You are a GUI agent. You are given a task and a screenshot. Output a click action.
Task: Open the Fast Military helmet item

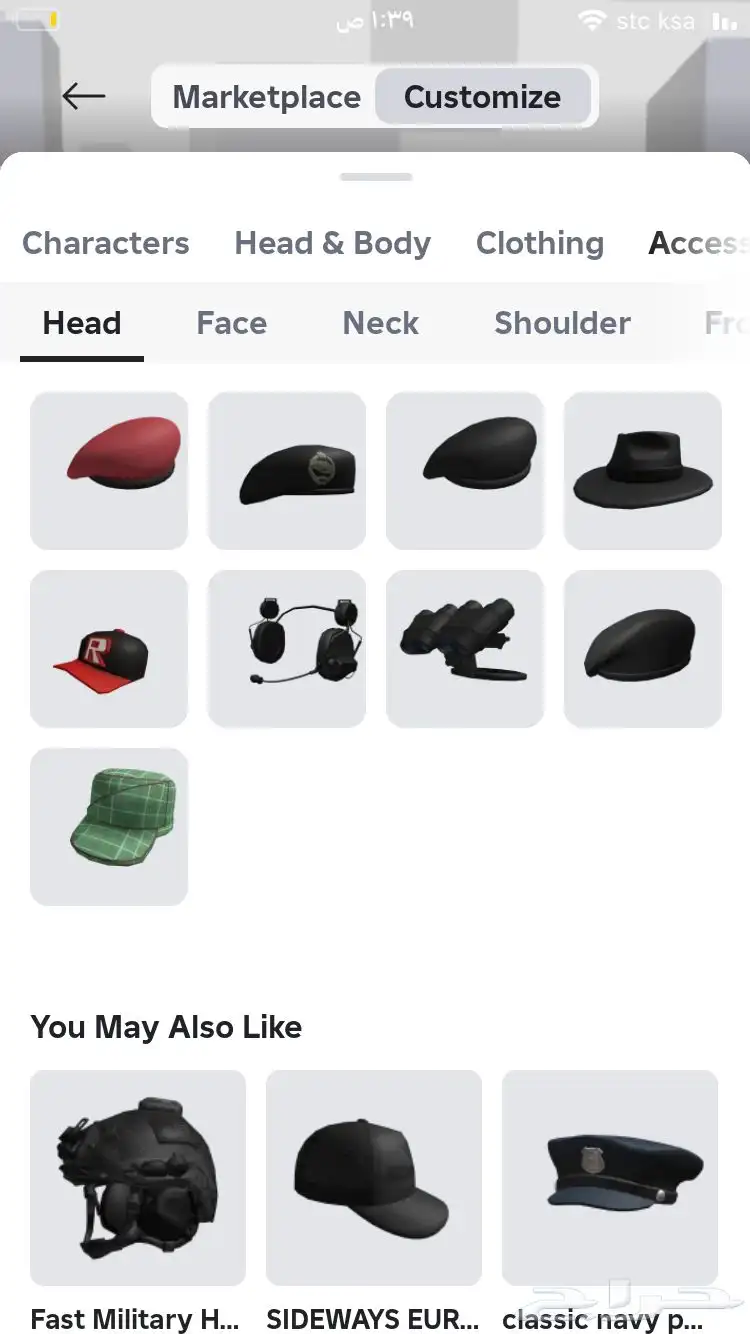click(138, 1178)
